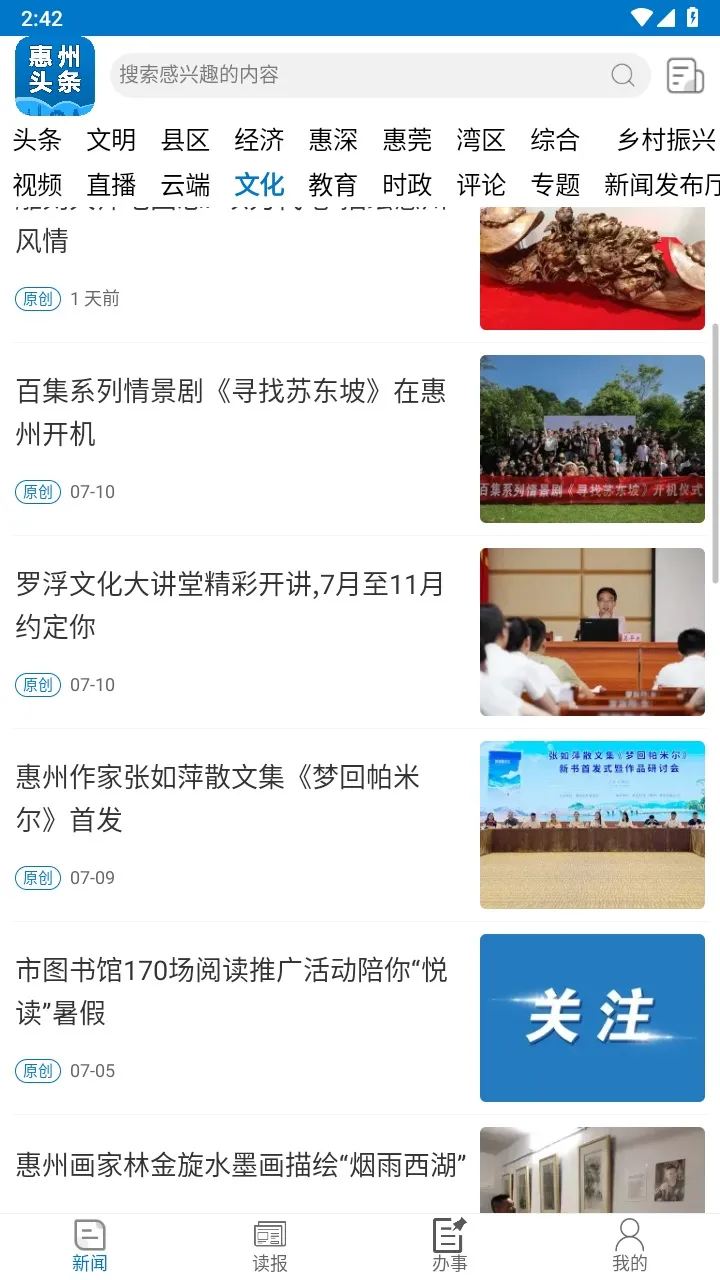This screenshot has width=720, height=1280.
Task: Open the 罗浮文化大讲堂 article
Action: click(x=232, y=606)
